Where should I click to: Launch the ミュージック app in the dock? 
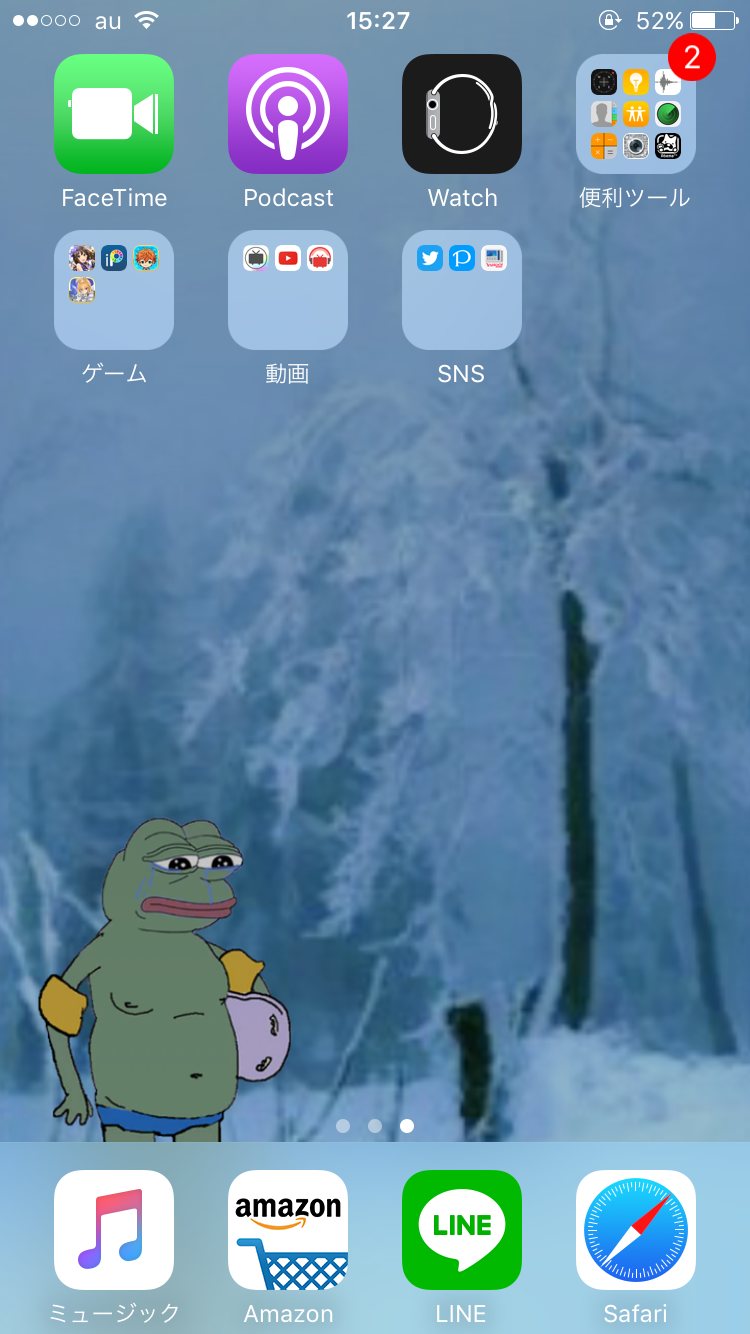coord(114,1230)
